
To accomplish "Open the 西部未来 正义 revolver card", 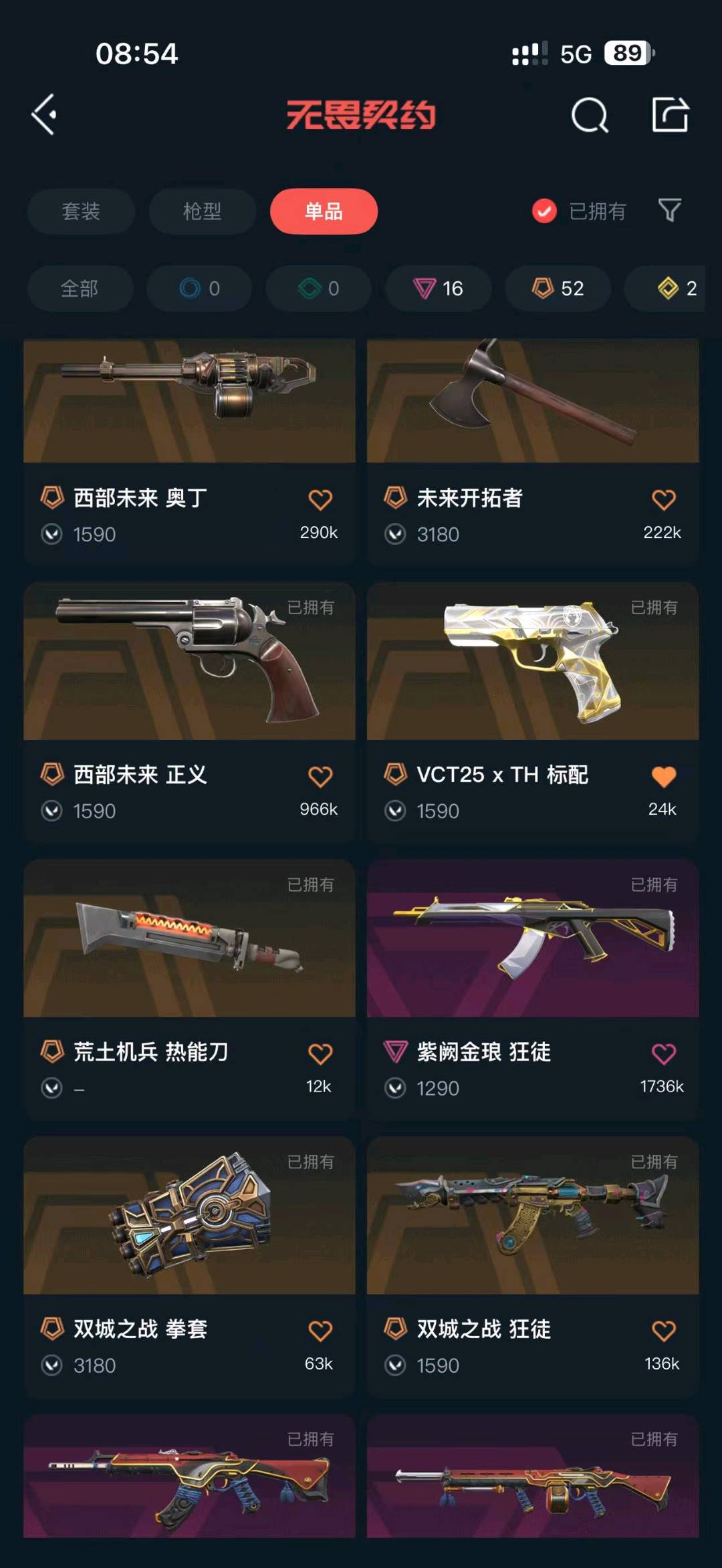I will point(189,712).
